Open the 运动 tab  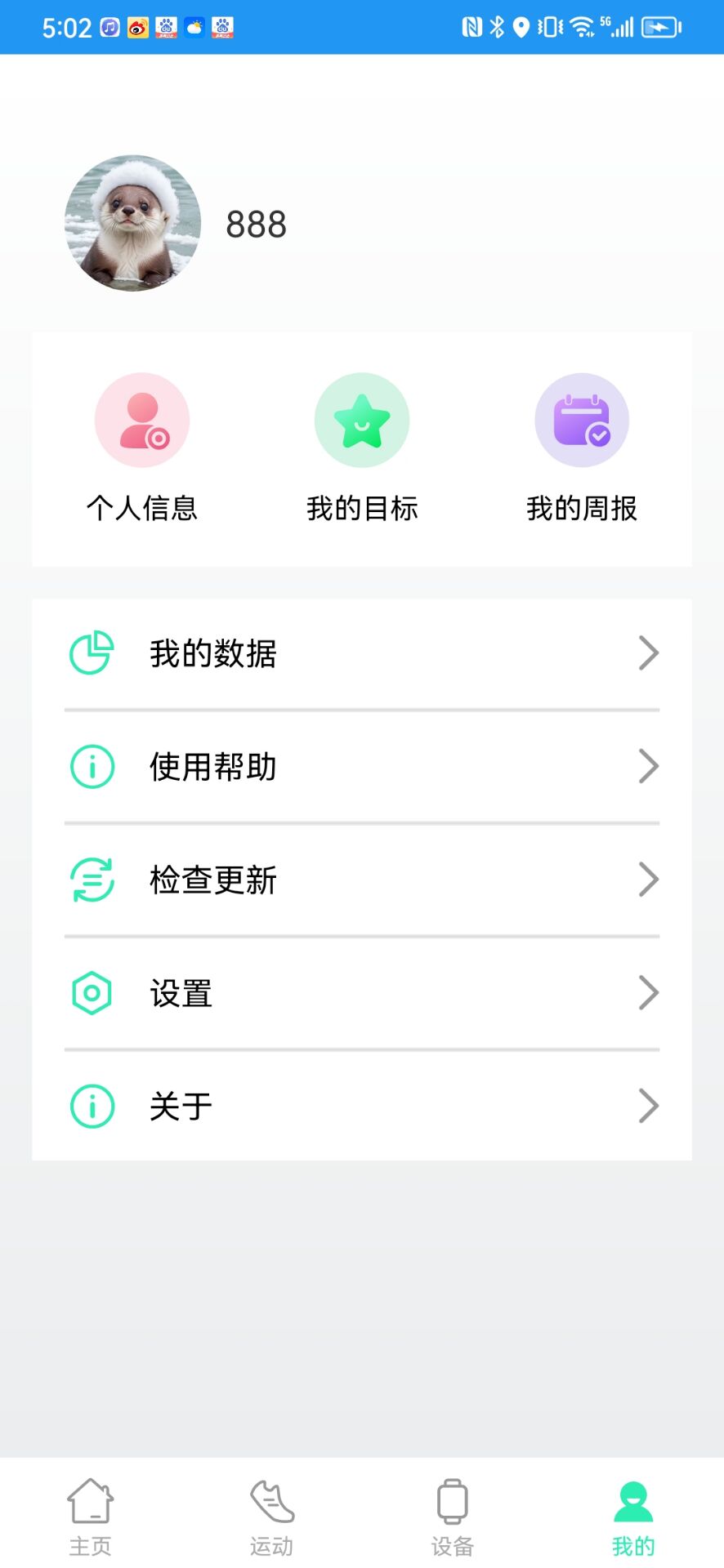(x=270, y=1515)
